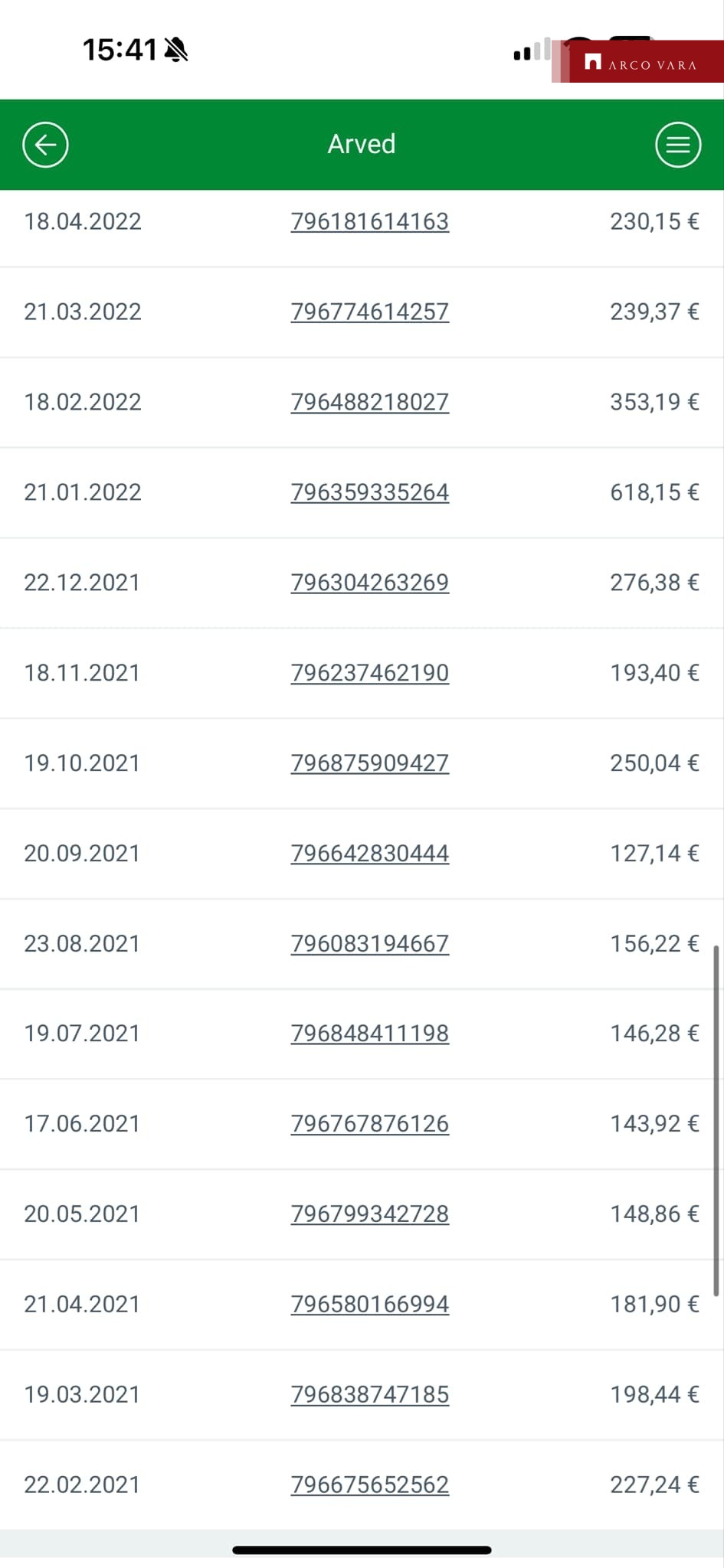Open invoice 796774614257
The height and width of the screenshot is (1568, 724).
click(370, 312)
